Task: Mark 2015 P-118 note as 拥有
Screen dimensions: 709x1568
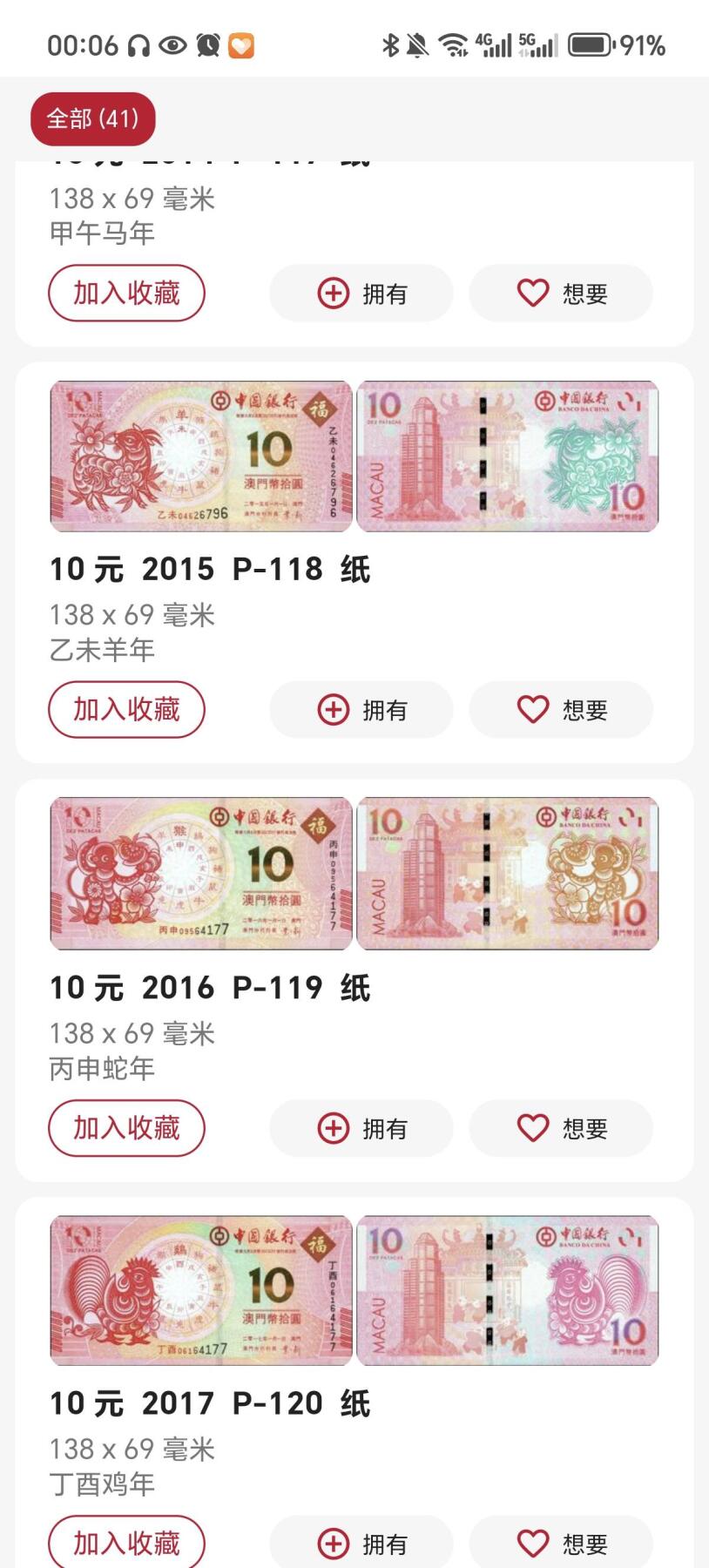Action: (x=361, y=710)
